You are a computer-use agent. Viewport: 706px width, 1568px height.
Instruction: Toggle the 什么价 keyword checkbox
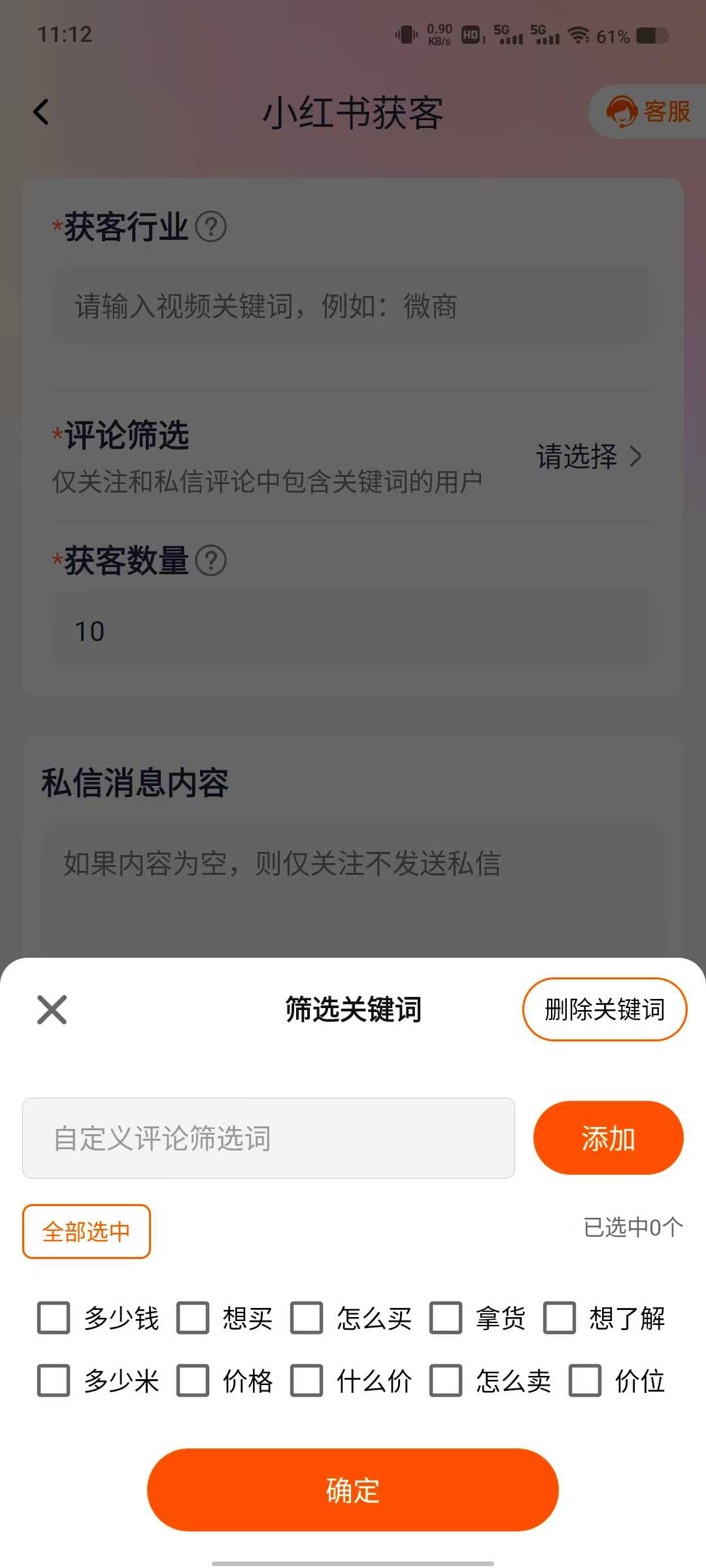[307, 1380]
